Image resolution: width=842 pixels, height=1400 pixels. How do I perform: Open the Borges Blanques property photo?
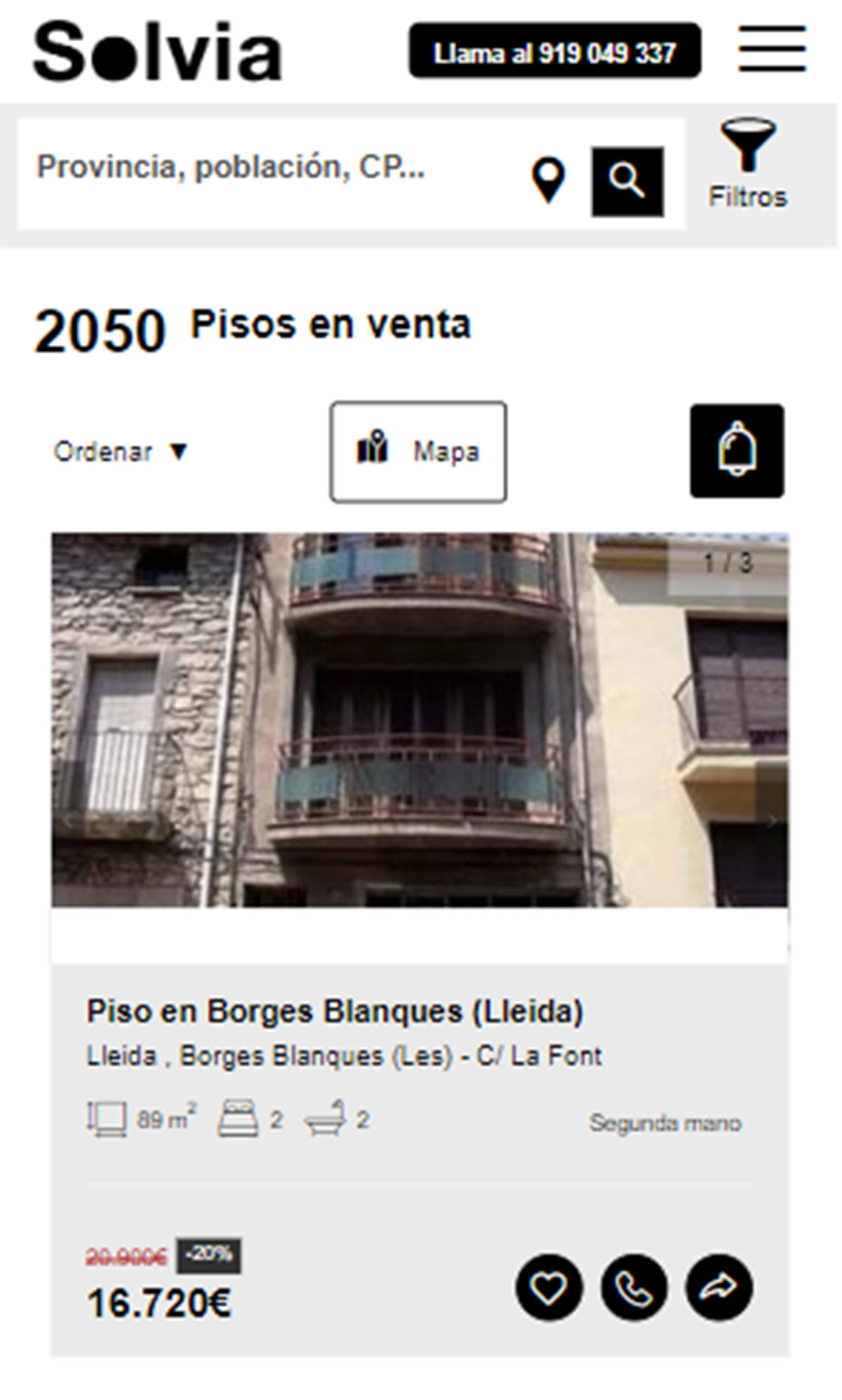tap(420, 719)
